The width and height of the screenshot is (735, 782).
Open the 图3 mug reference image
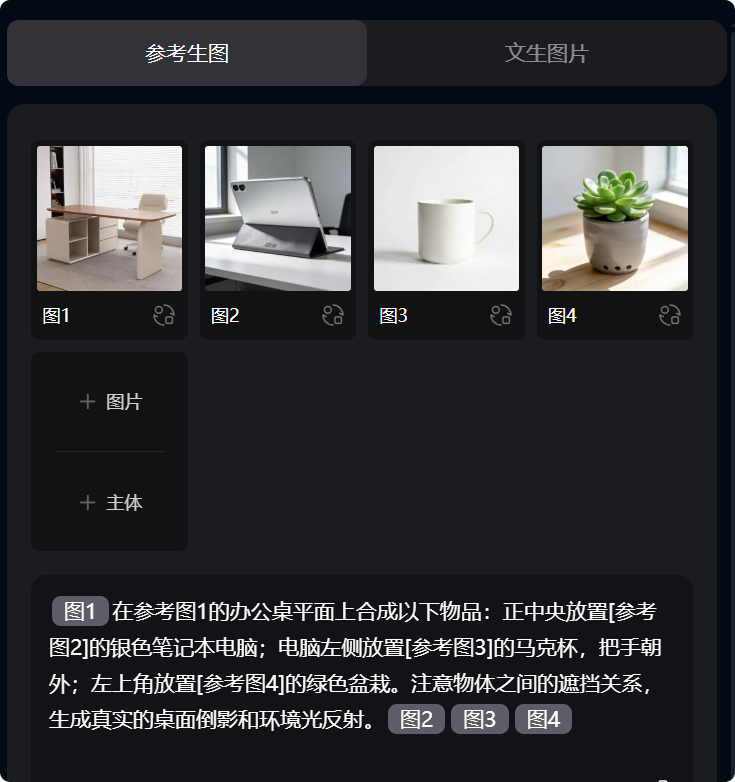click(x=446, y=218)
